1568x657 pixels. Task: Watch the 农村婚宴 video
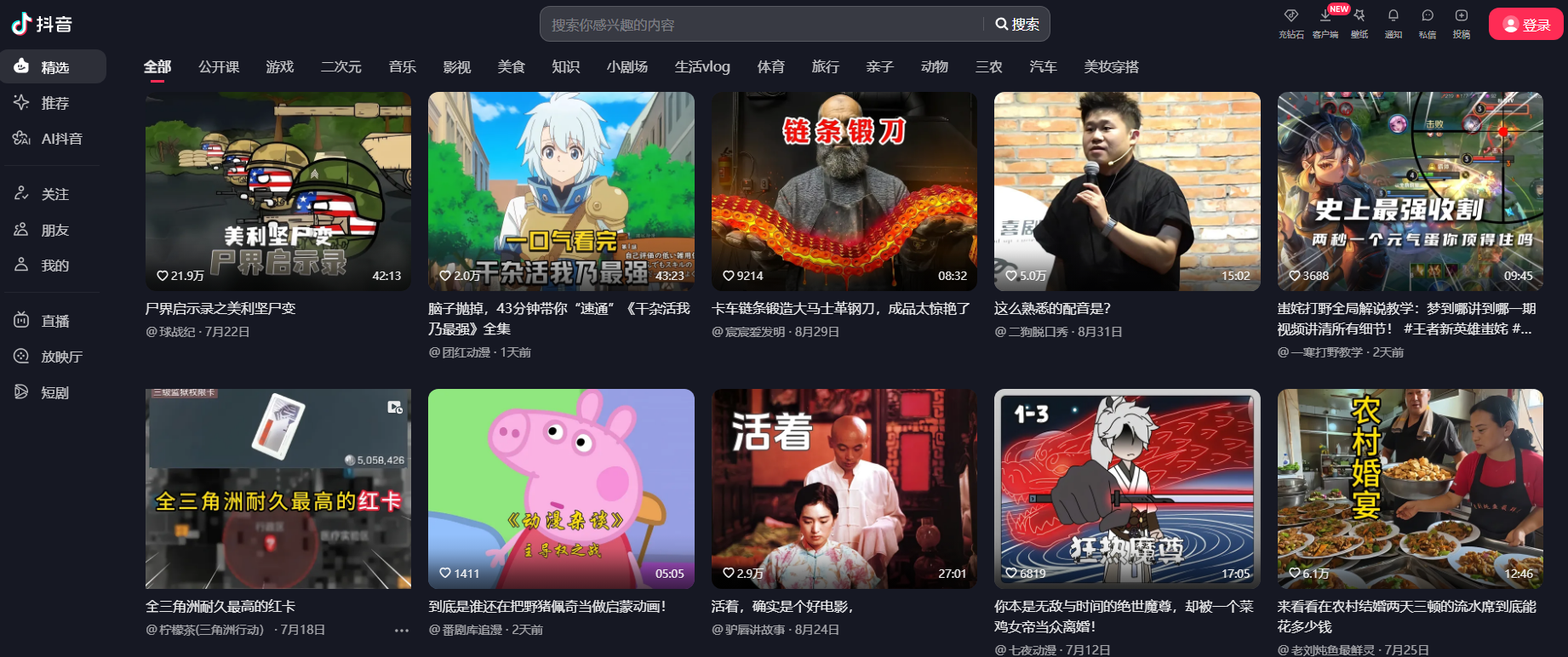click(x=1410, y=488)
